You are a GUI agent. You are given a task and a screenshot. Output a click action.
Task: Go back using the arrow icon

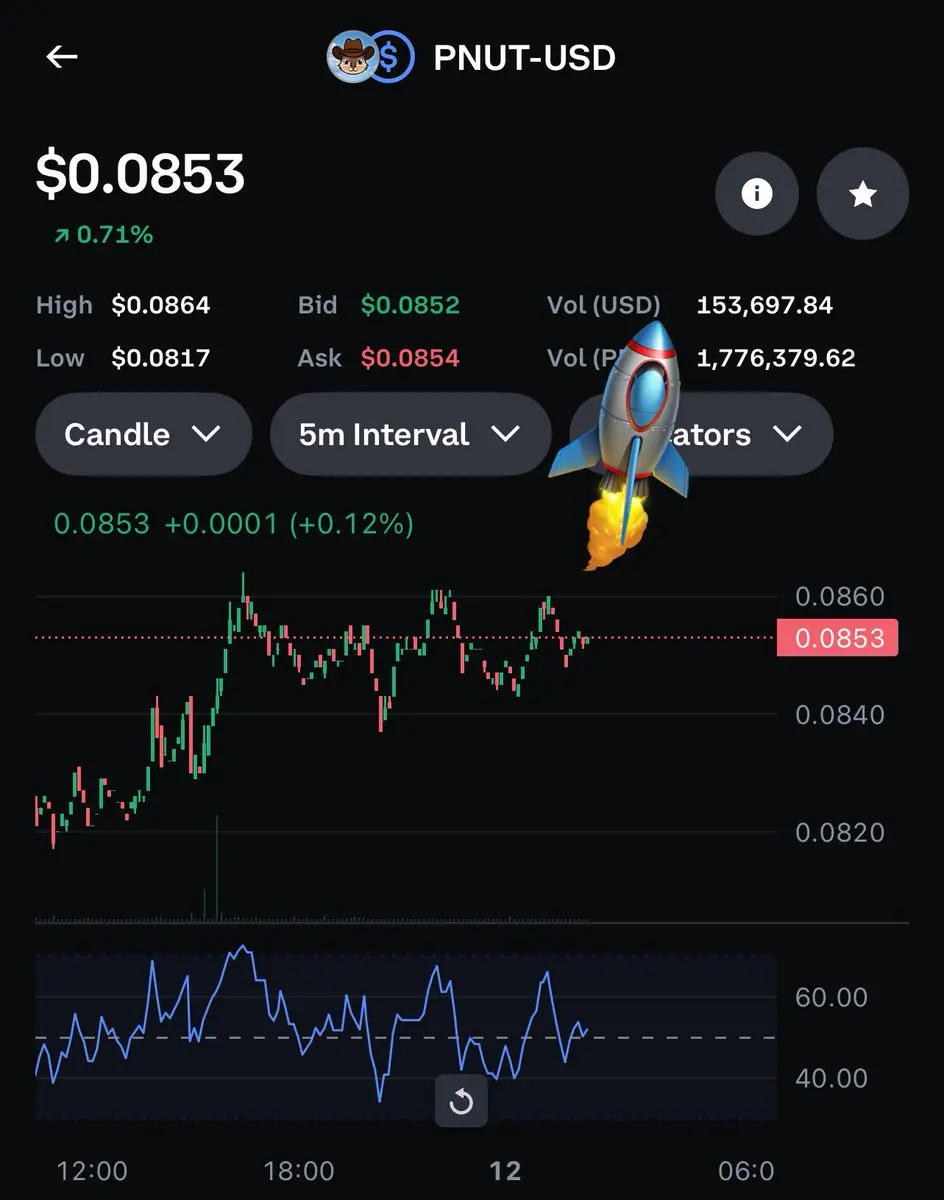pos(62,57)
